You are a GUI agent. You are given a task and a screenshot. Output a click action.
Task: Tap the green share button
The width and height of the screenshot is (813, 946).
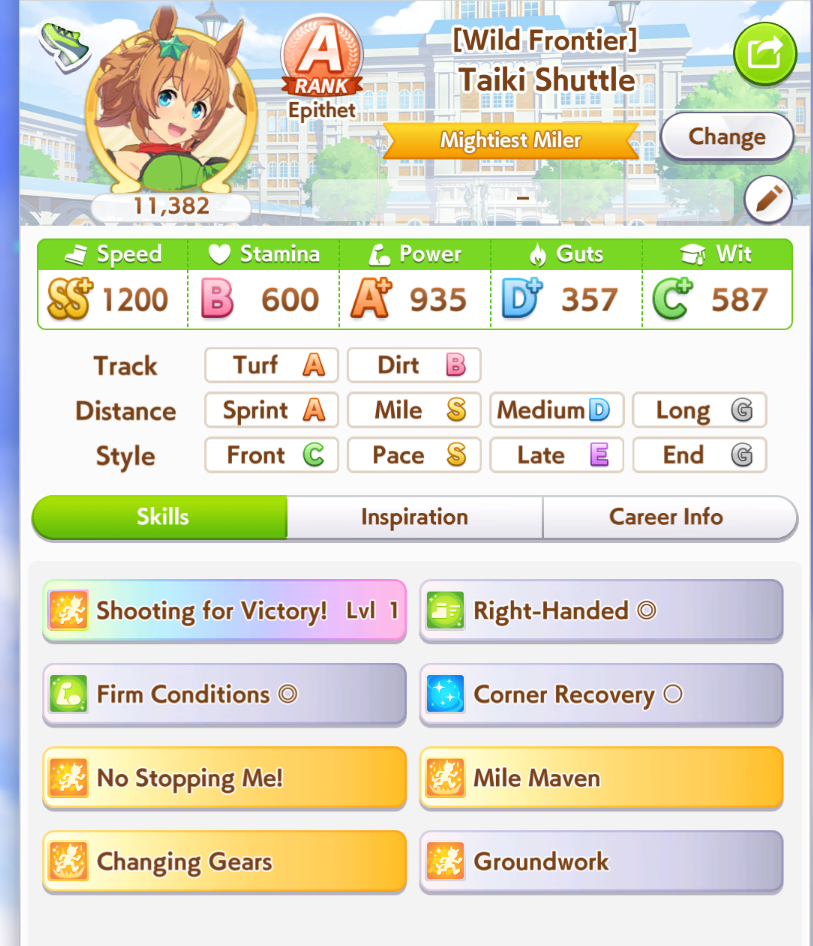click(x=765, y=53)
